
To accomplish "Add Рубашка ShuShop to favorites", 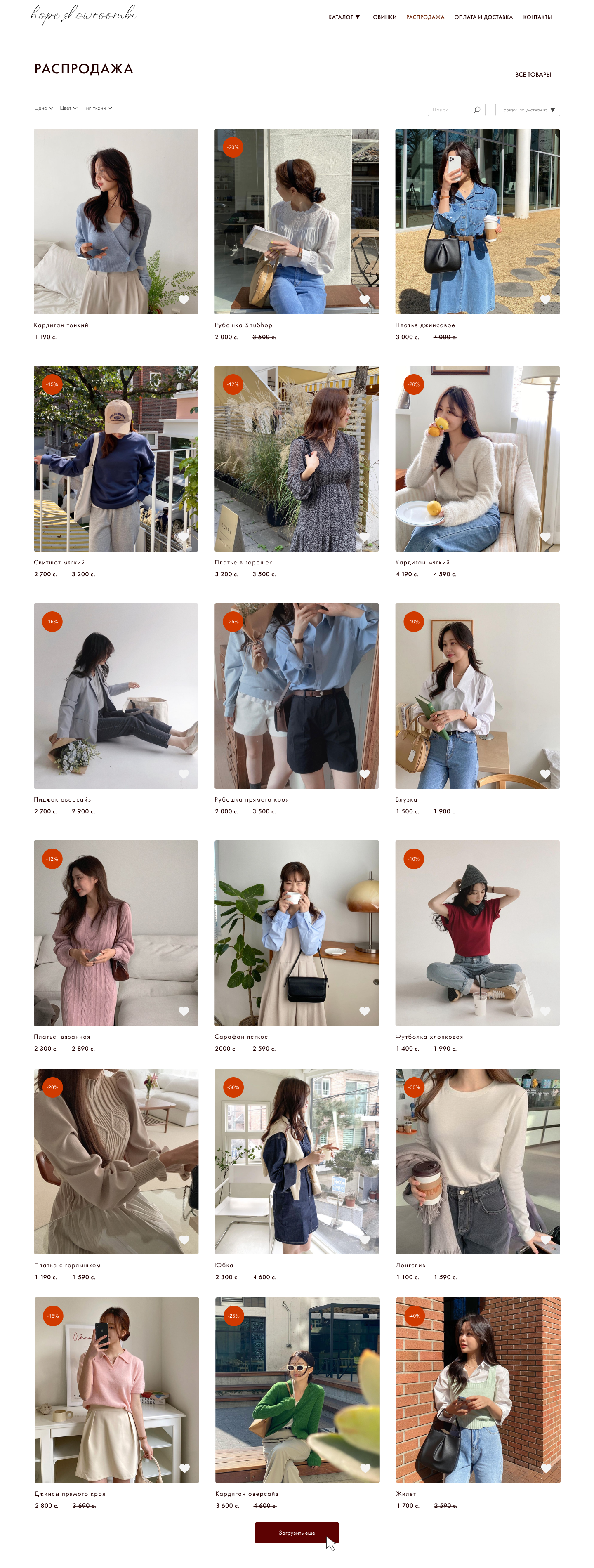I will point(365,299).
